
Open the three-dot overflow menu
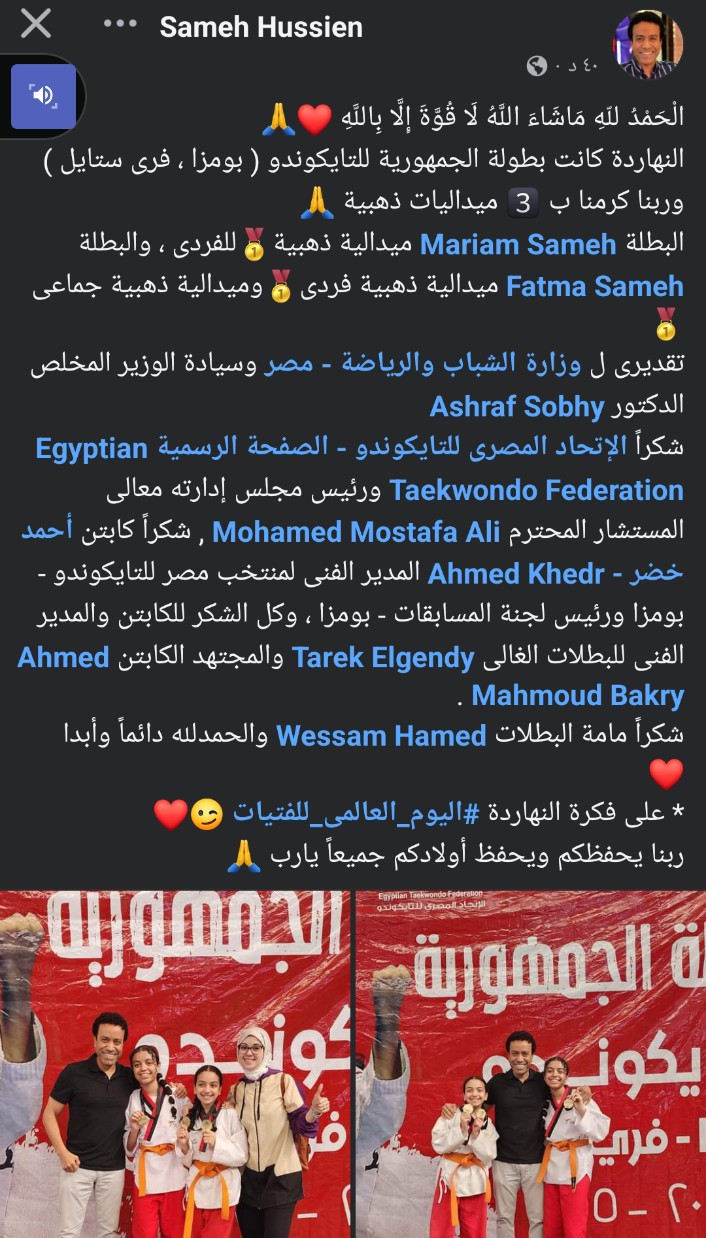pos(120,24)
